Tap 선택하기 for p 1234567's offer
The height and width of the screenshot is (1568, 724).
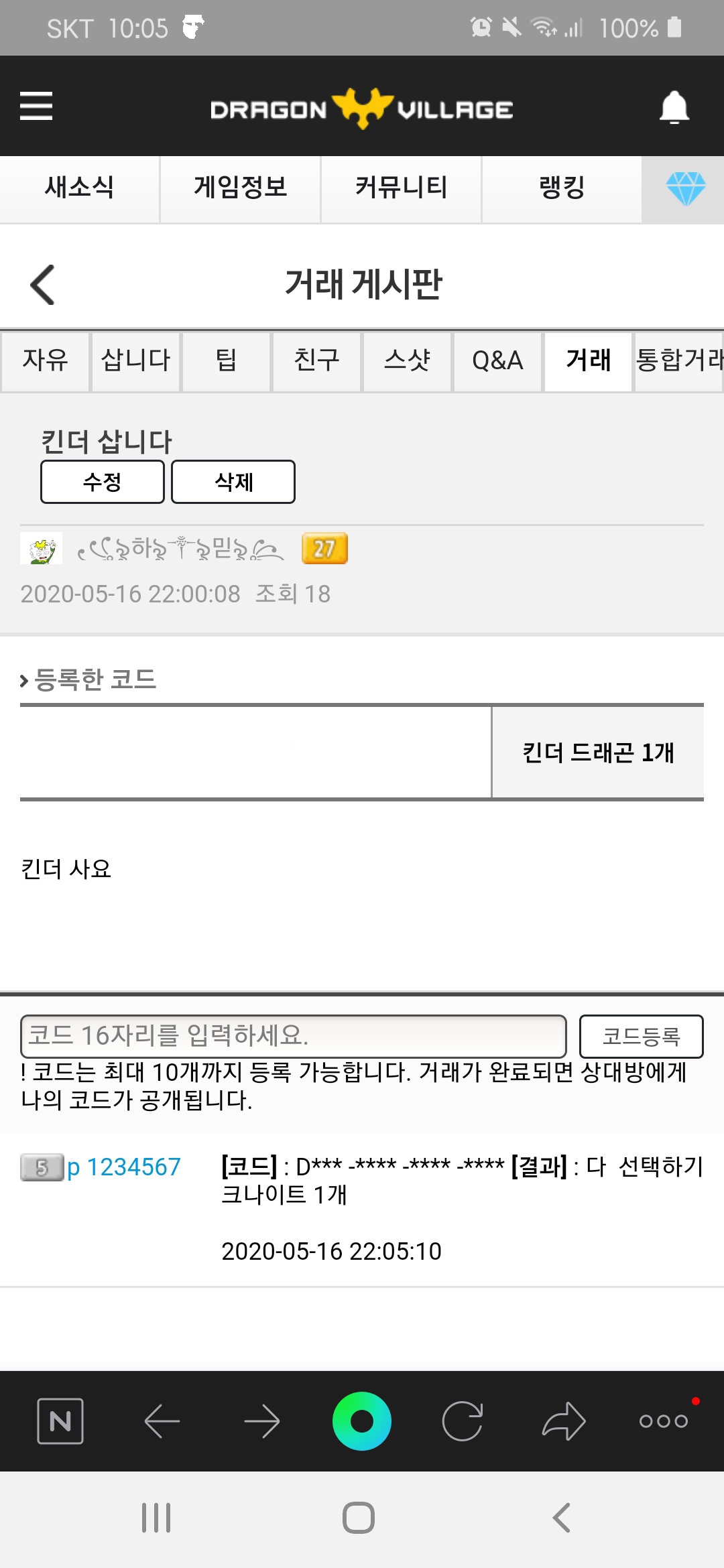point(660,1167)
